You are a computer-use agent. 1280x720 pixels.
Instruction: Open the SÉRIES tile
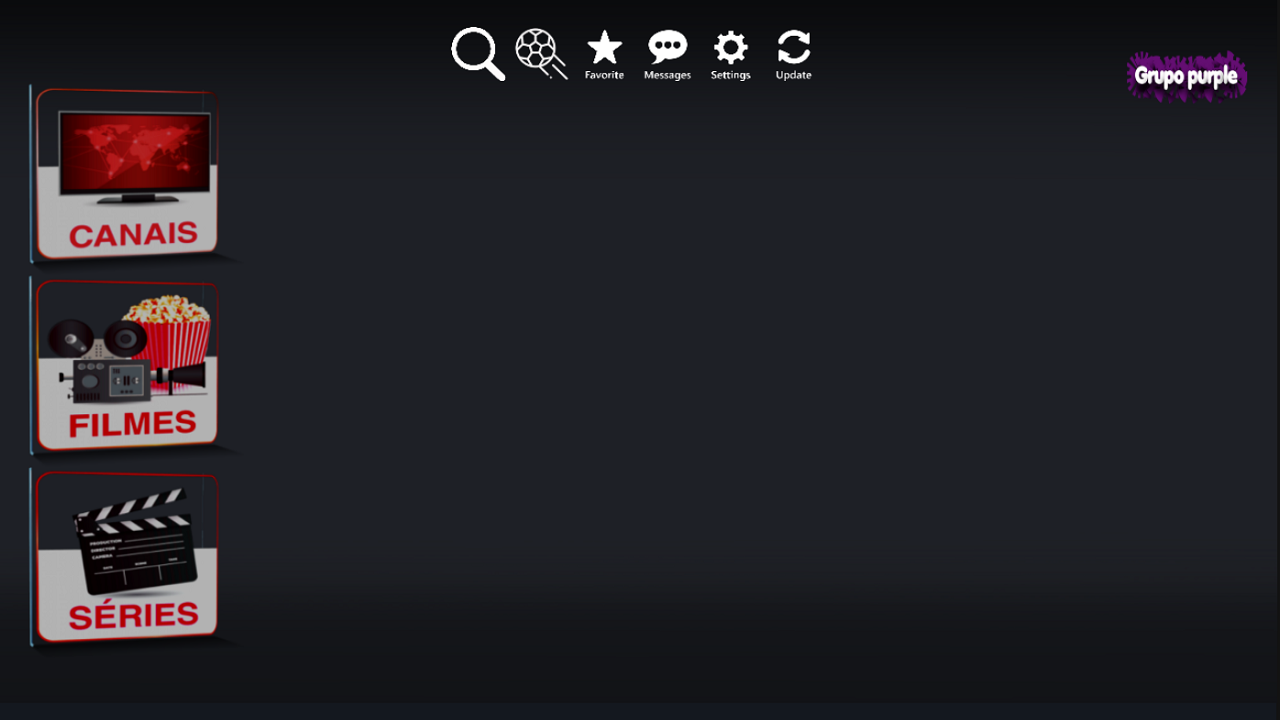127,557
